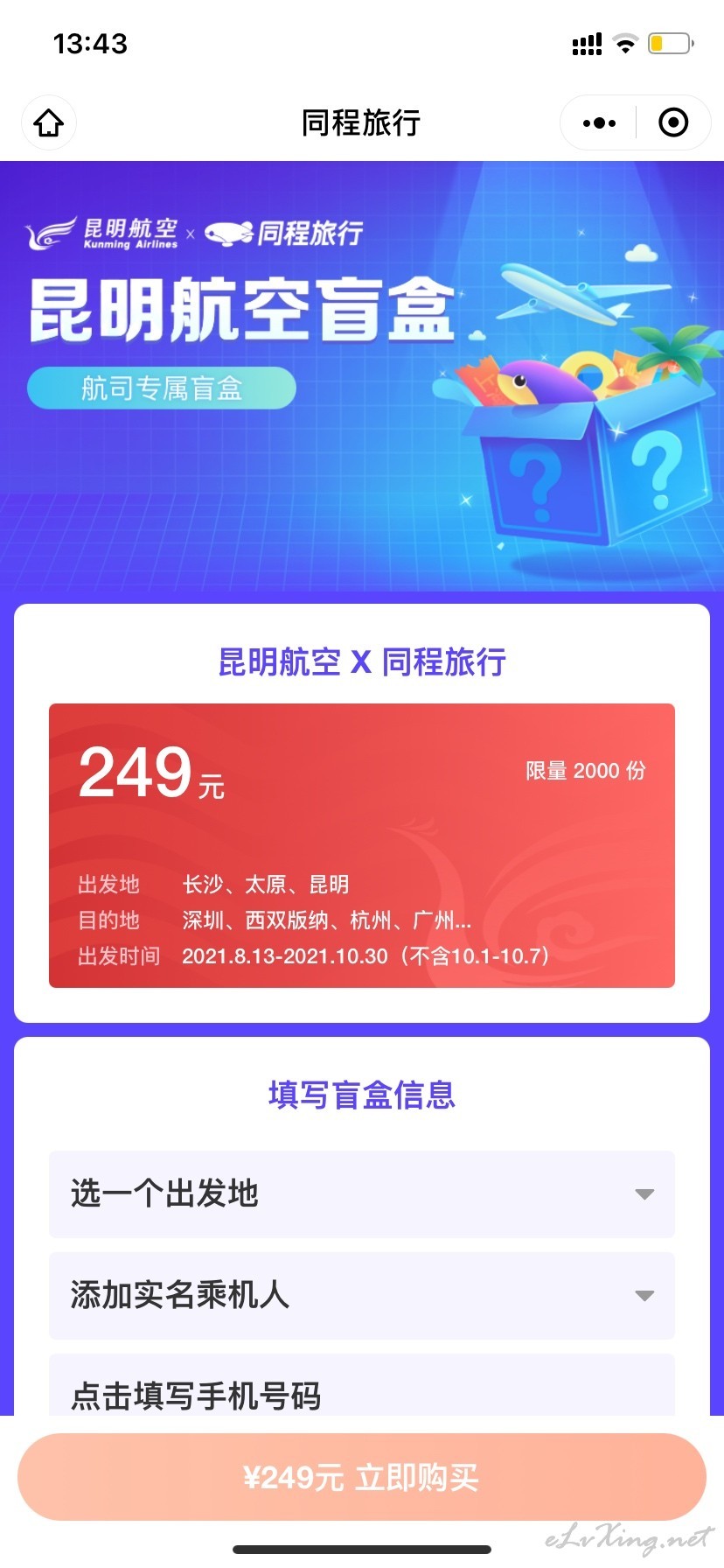Tap ¥249元 立即购买 button
Image resolution: width=724 pixels, height=1568 pixels.
(362, 1477)
